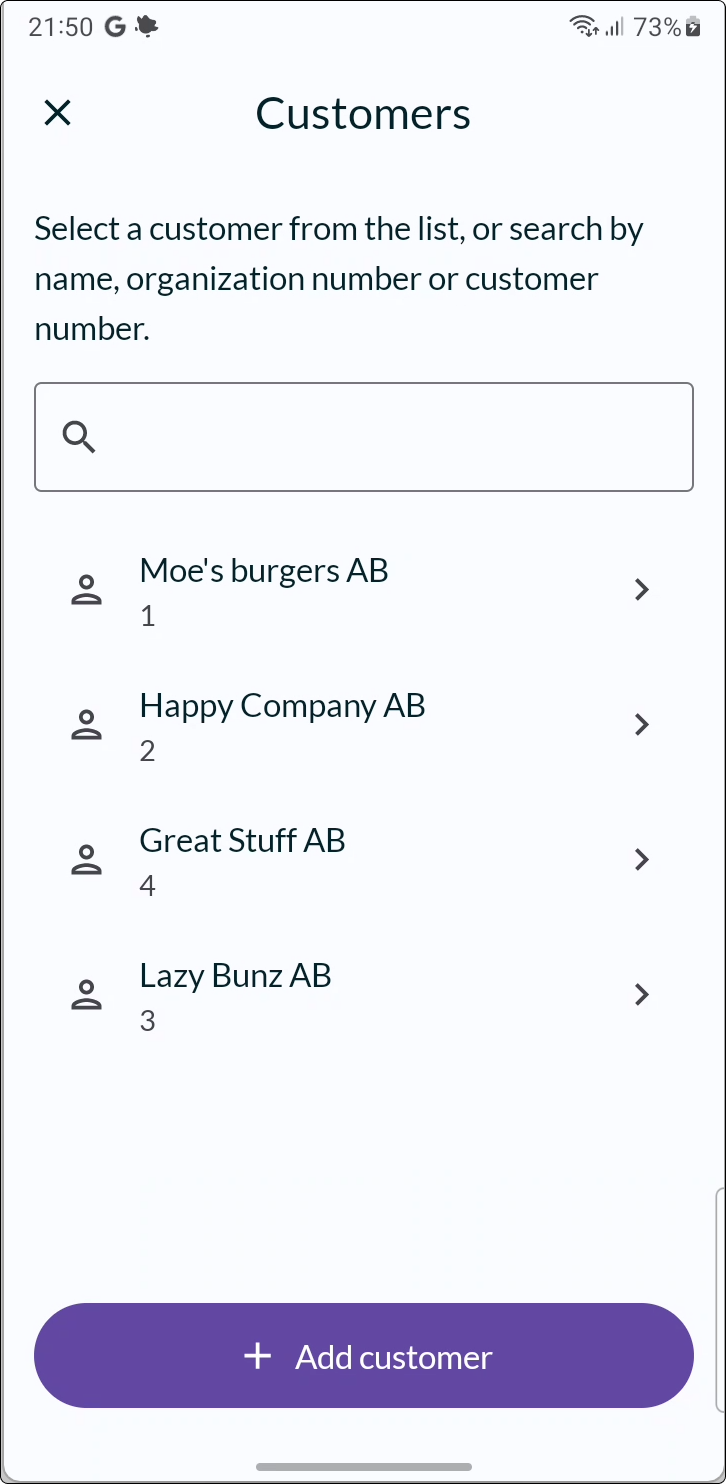Focus the customer search field
The image size is (726, 1484).
click(x=364, y=437)
